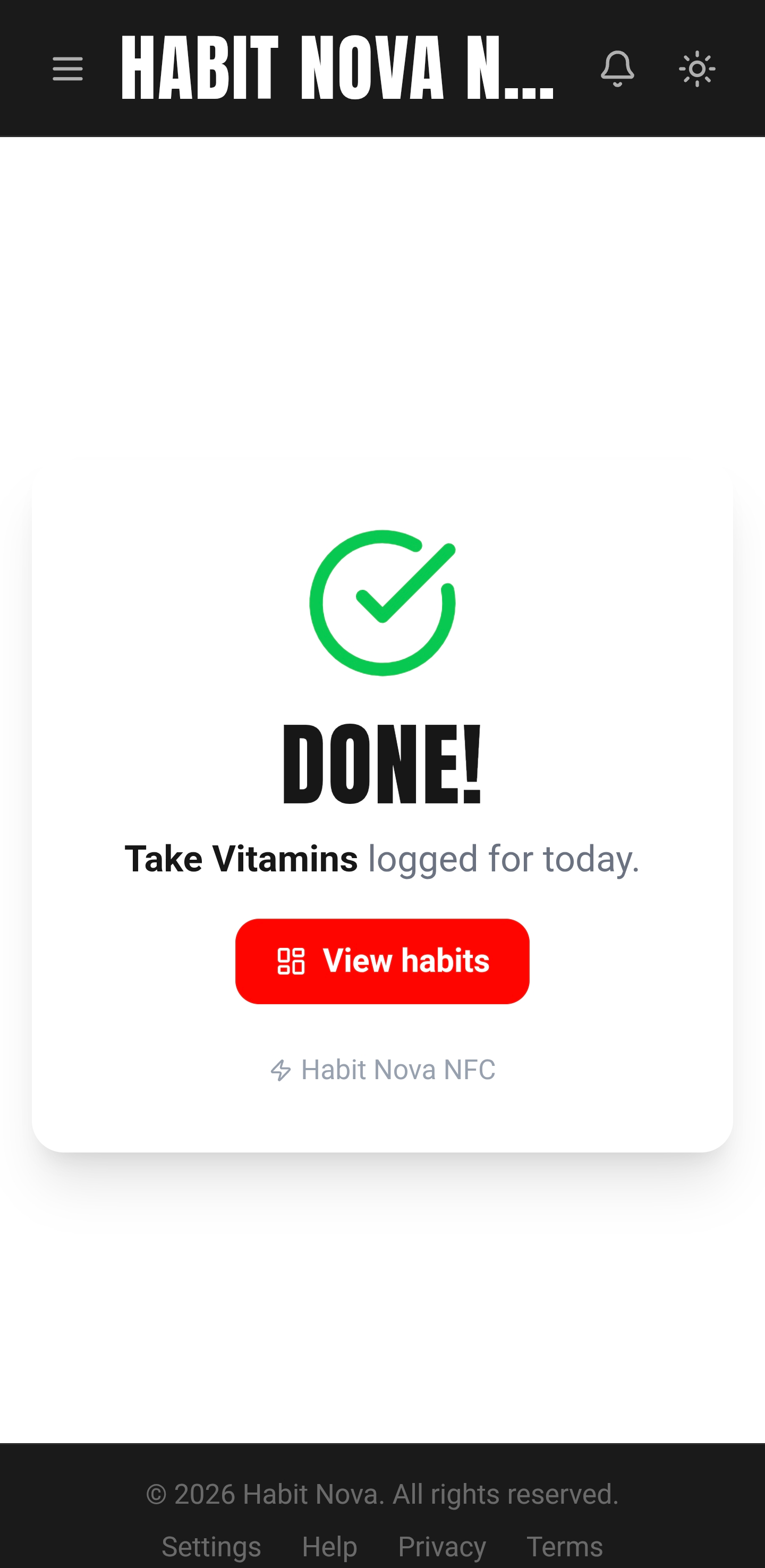The height and width of the screenshot is (1568, 765).
Task: Open the Settings footer link
Action: pos(211,1546)
